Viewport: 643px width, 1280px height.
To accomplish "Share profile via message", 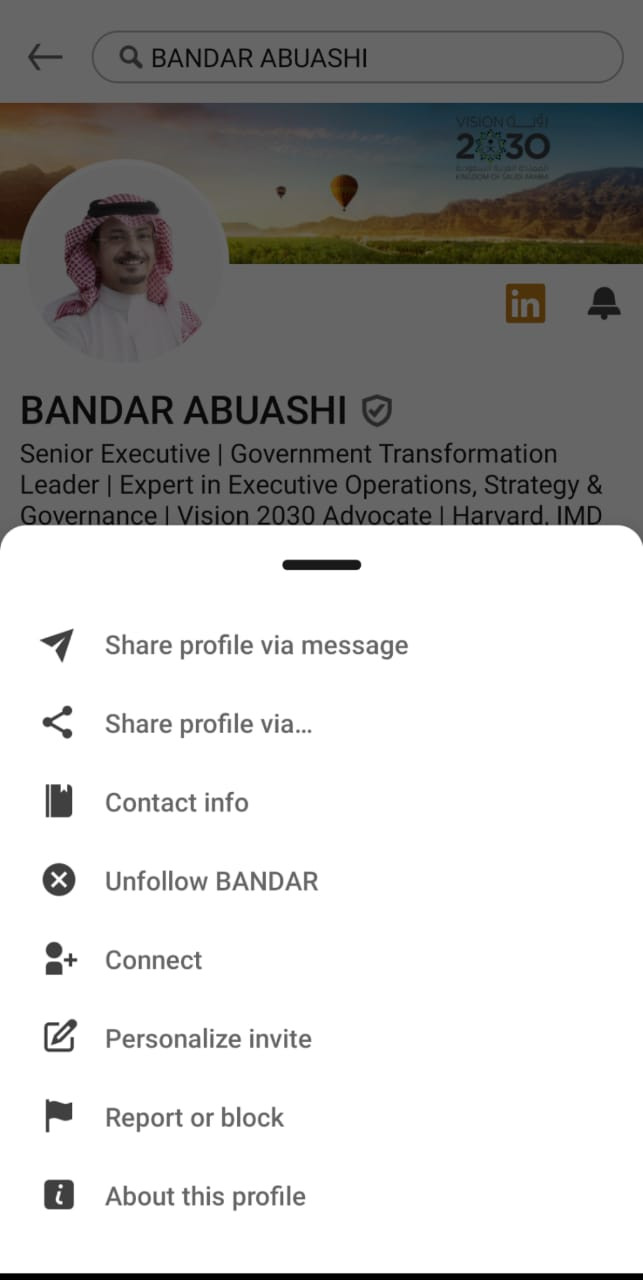I will pyautogui.click(x=256, y=645).
